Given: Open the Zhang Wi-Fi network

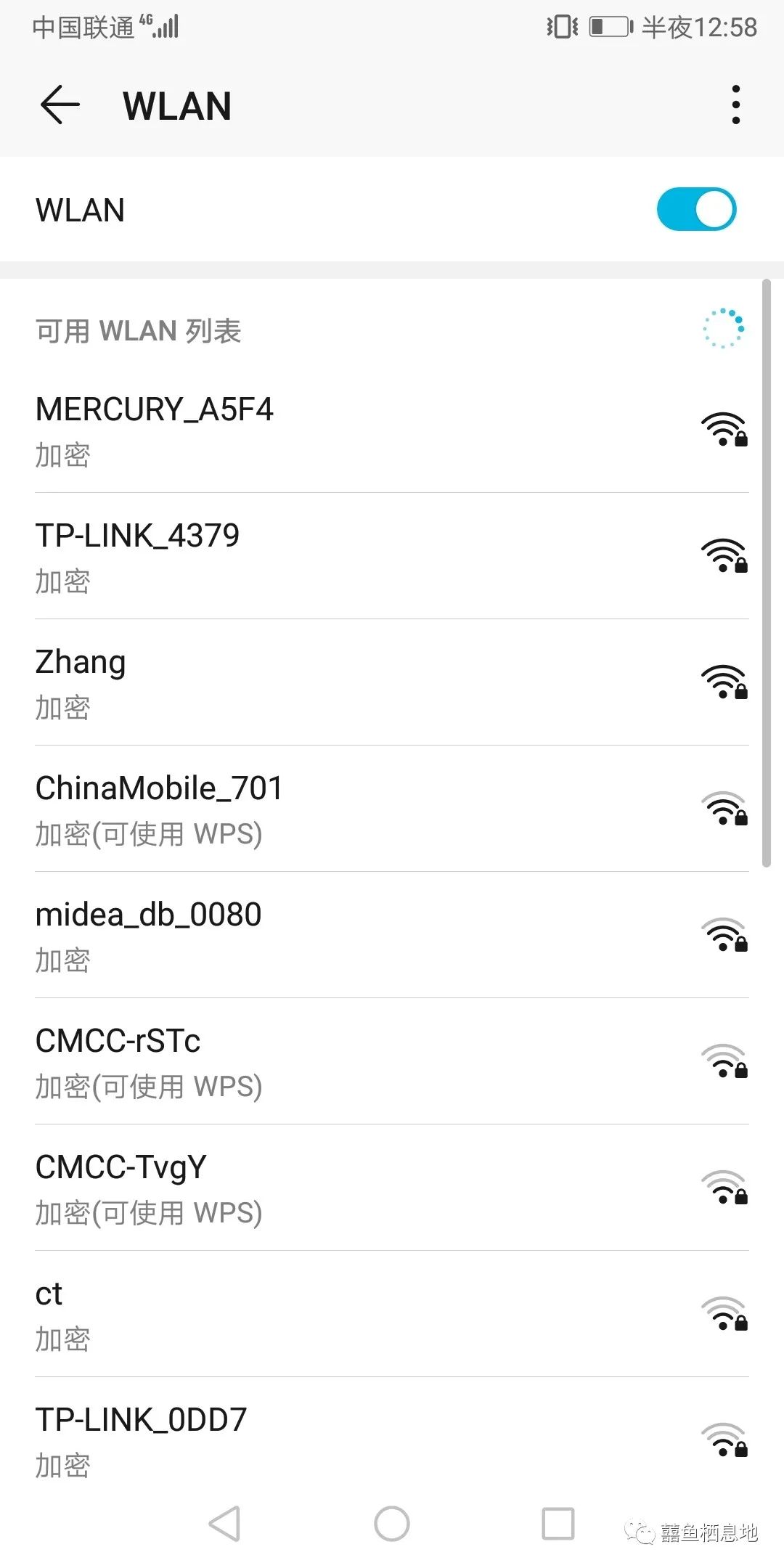Looking at the screenshot, I should 392,683.
